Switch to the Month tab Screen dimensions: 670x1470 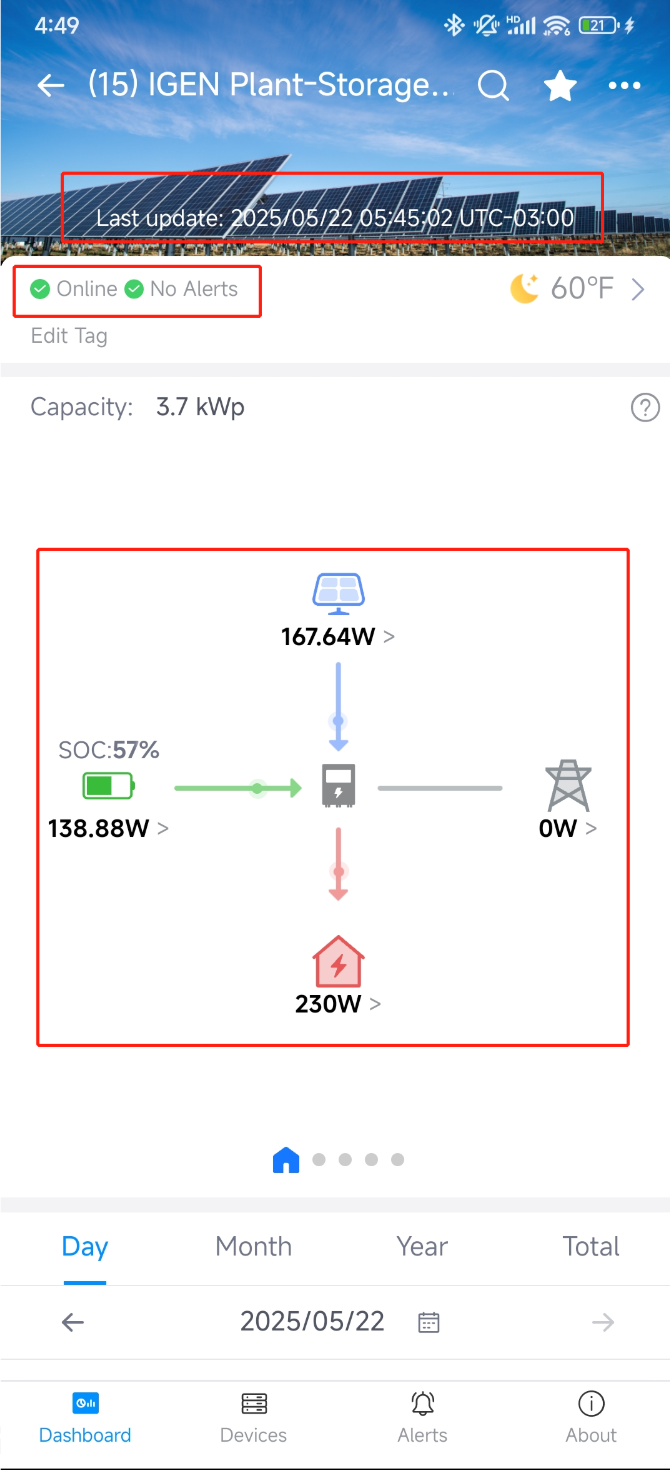click(254, 1246)
